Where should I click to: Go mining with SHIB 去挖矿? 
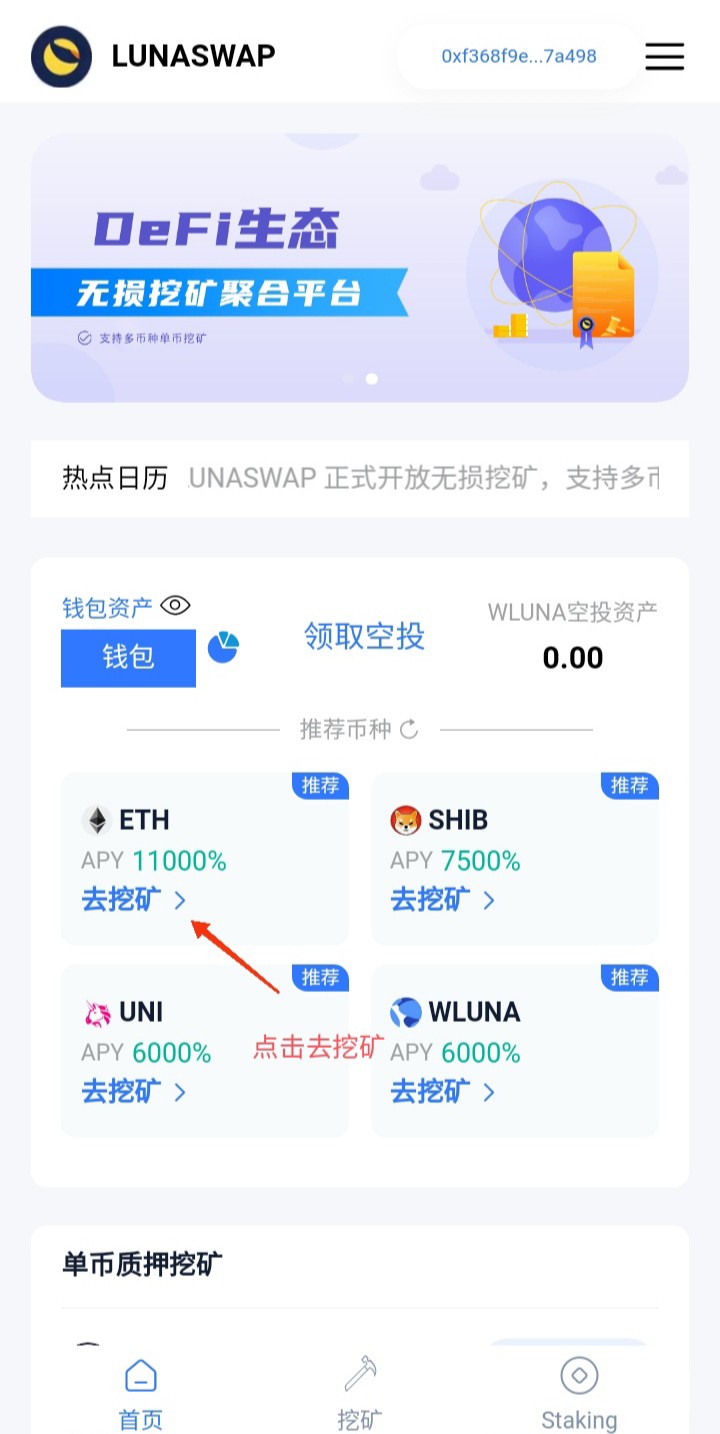443,900
